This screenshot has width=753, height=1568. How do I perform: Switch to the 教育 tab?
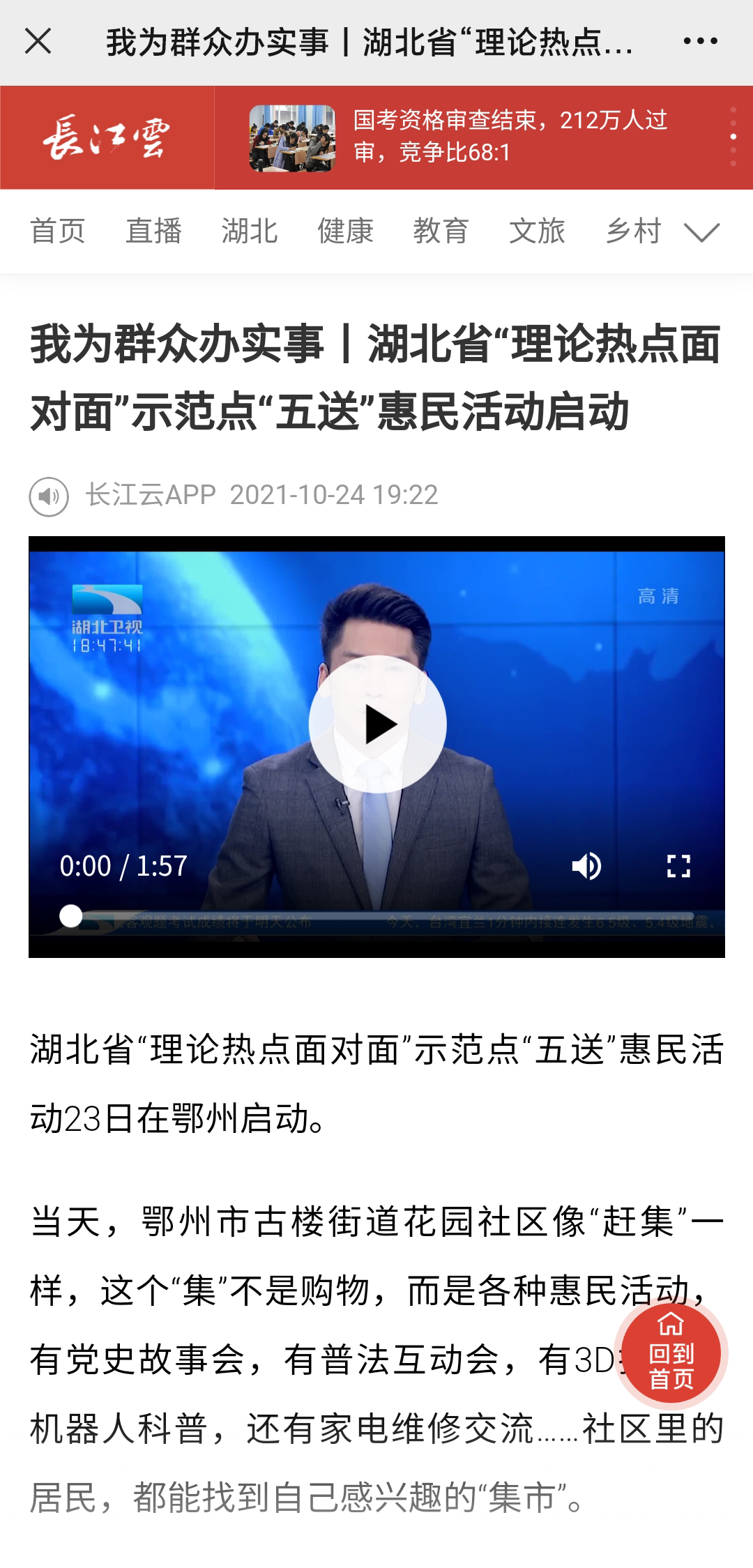coord(441,231)
